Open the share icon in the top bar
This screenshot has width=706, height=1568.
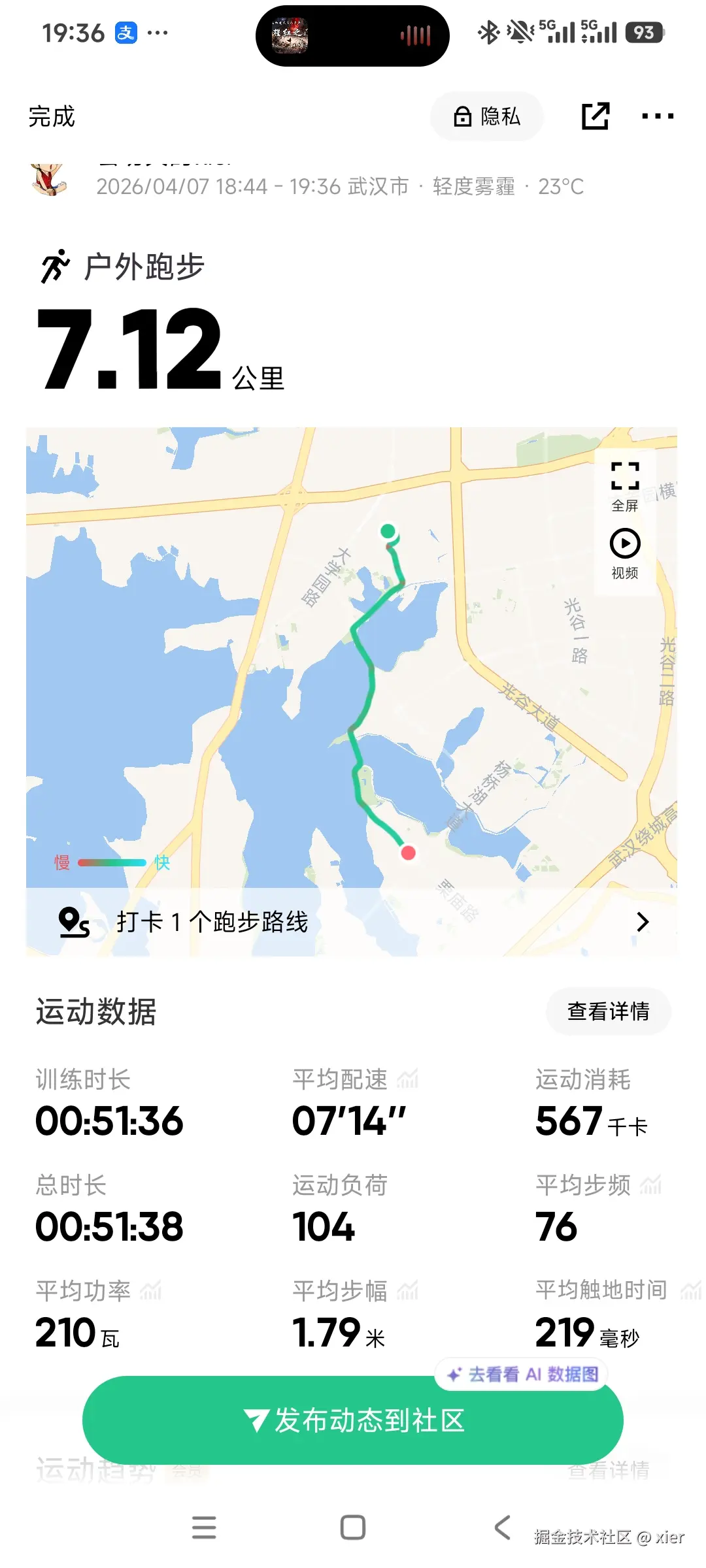[x=596, y=116]
